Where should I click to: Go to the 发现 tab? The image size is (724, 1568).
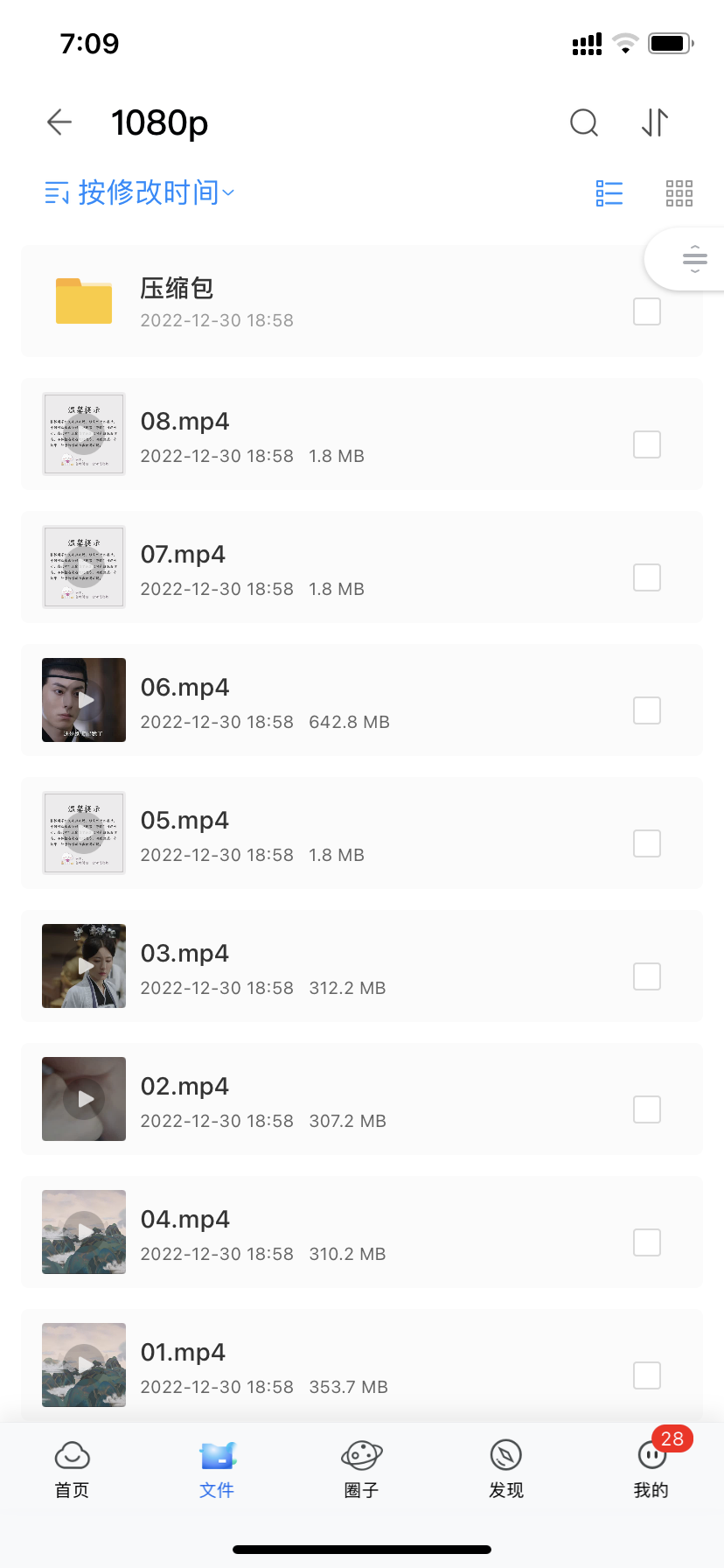click(x=506, y=1469)
